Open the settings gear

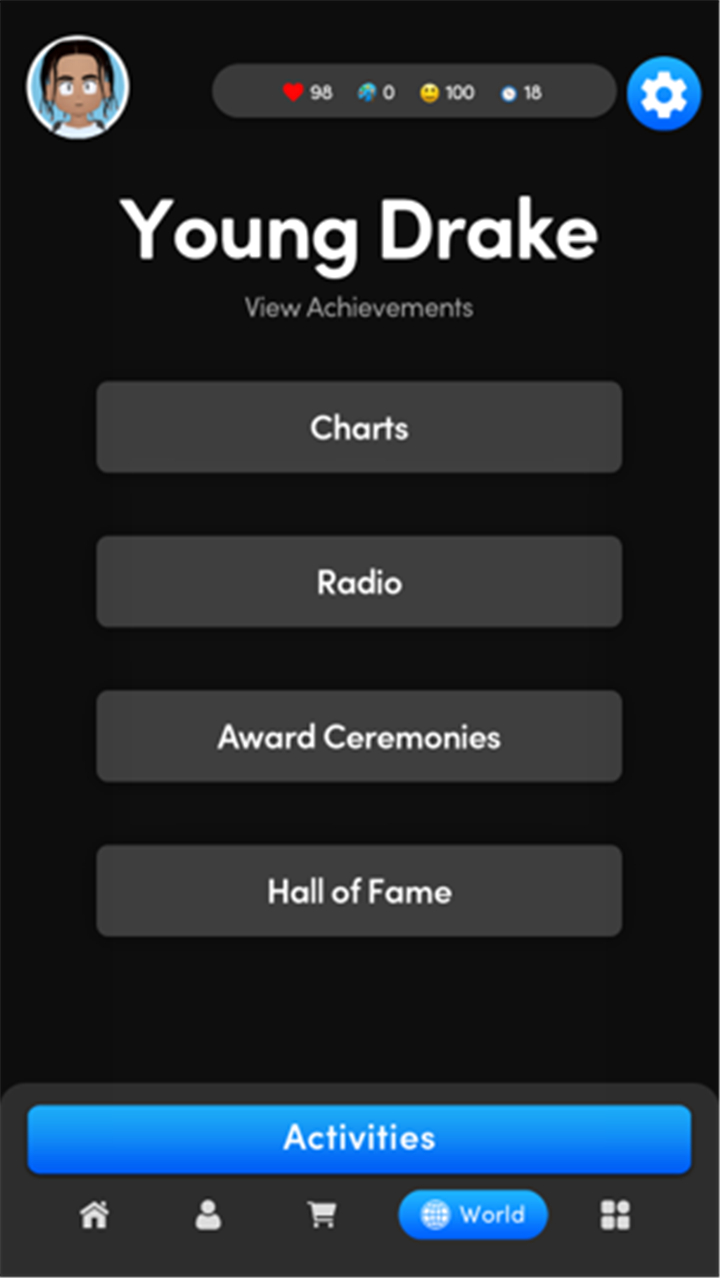[x=664, y=94]
